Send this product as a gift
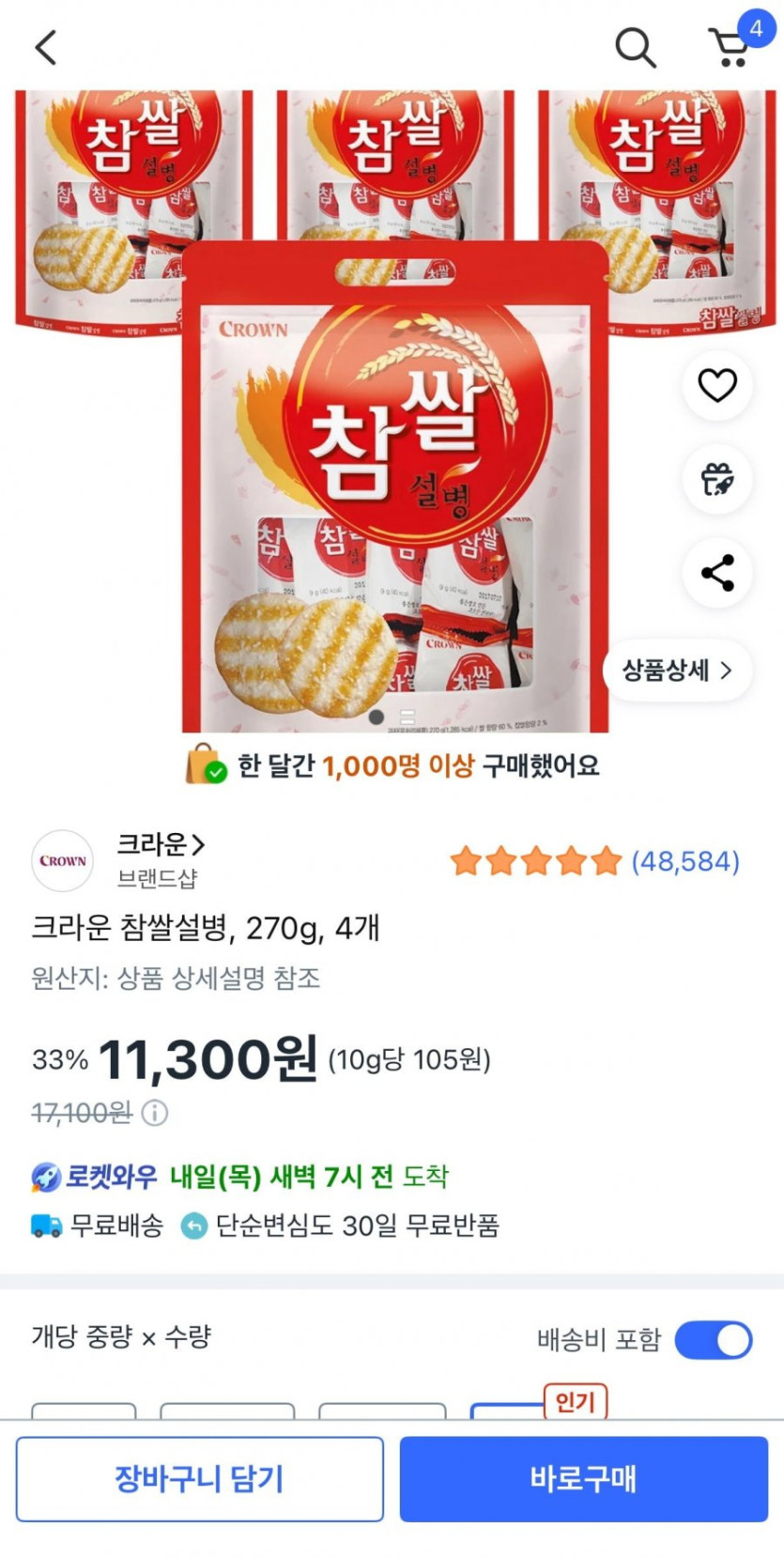Screen dimensions: 784x1558 717,479
